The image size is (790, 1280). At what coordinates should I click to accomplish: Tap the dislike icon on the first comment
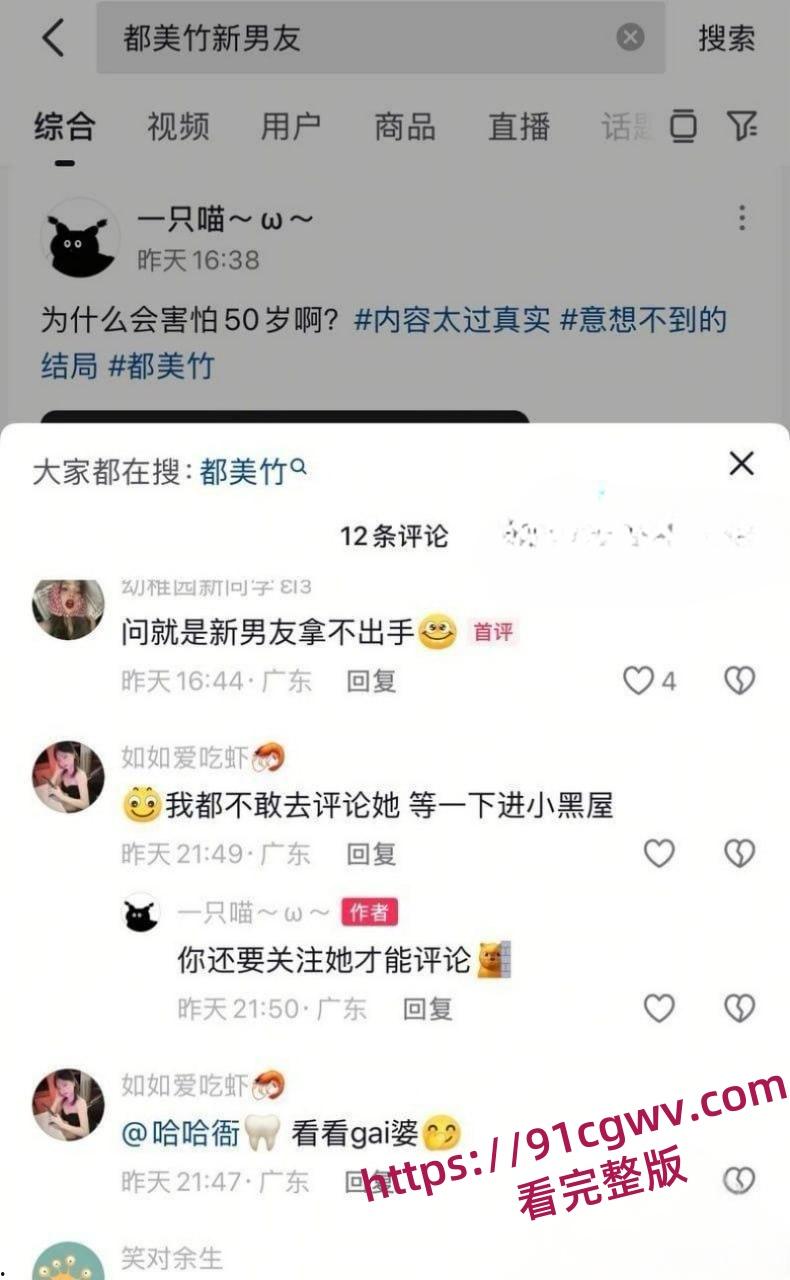click(x=739, y=681)
